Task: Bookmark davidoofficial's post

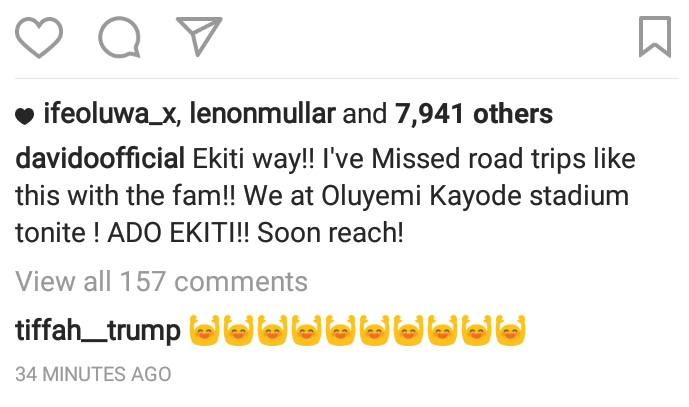Action: point(654,37)
